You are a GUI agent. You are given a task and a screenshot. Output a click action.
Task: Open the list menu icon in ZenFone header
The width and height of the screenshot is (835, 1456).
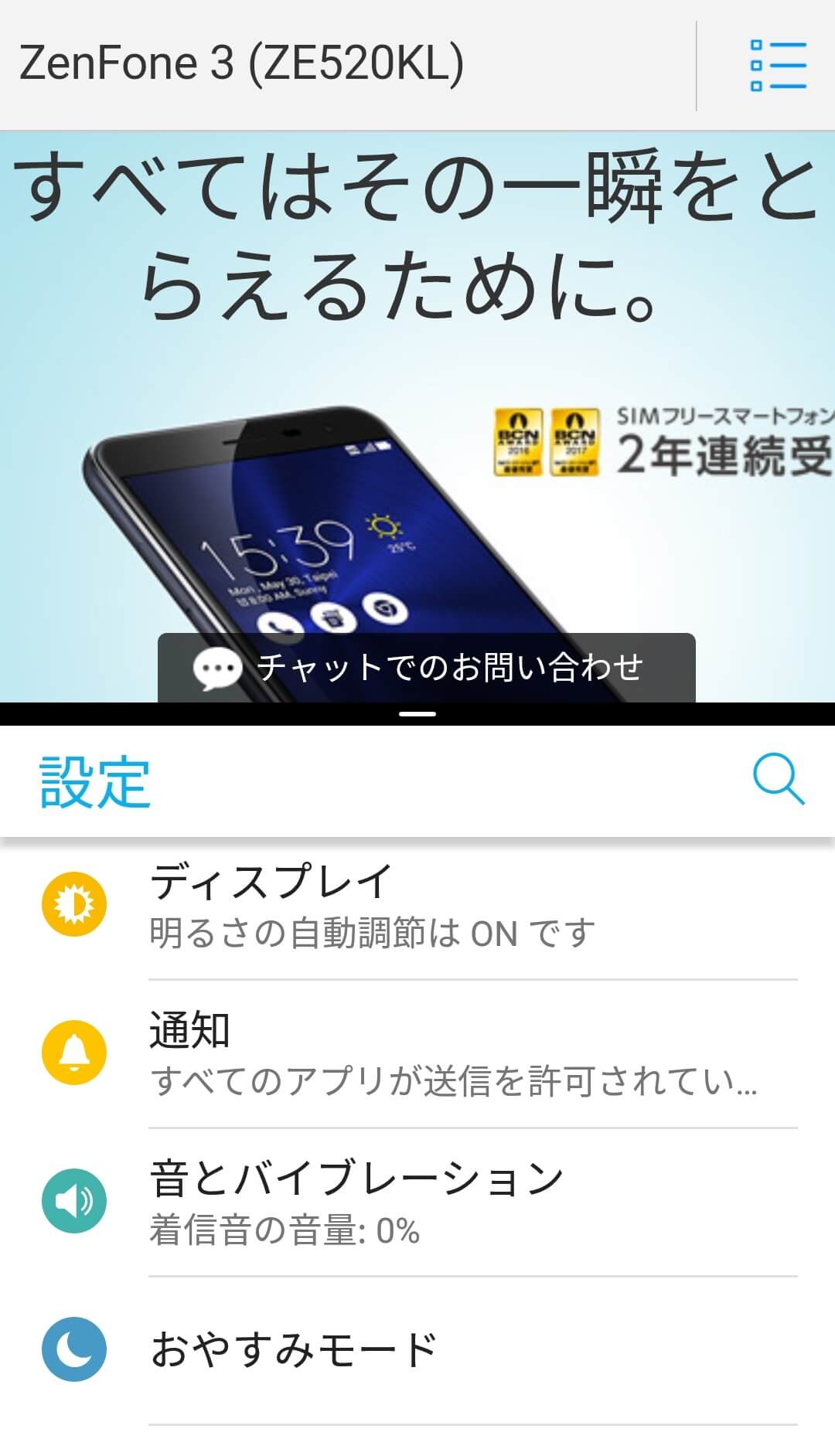pos(778,66)
